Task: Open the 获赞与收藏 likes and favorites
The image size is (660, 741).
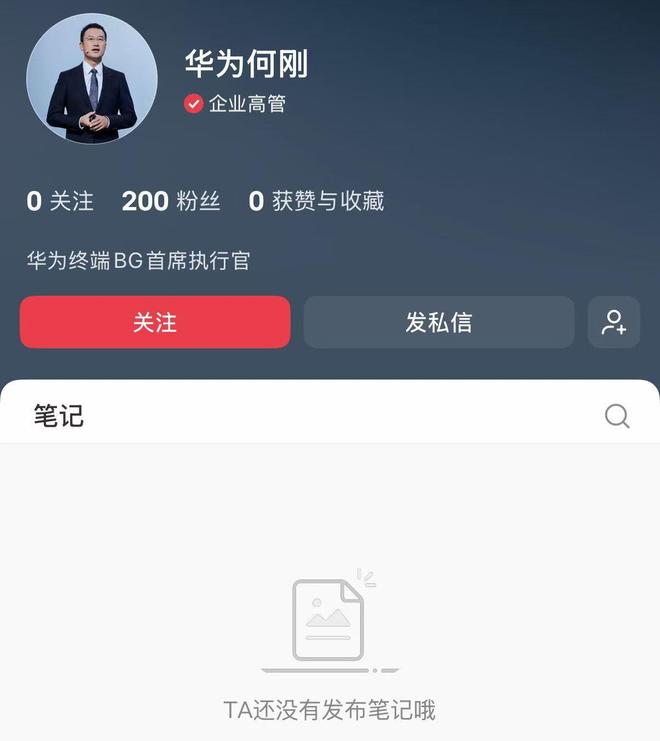Action: (x=316, y=201)
